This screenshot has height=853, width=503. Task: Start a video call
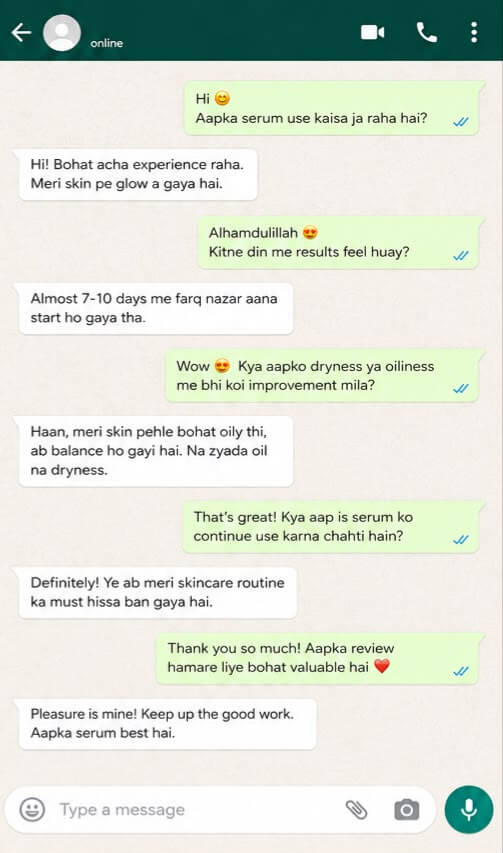tap(372, 33)
